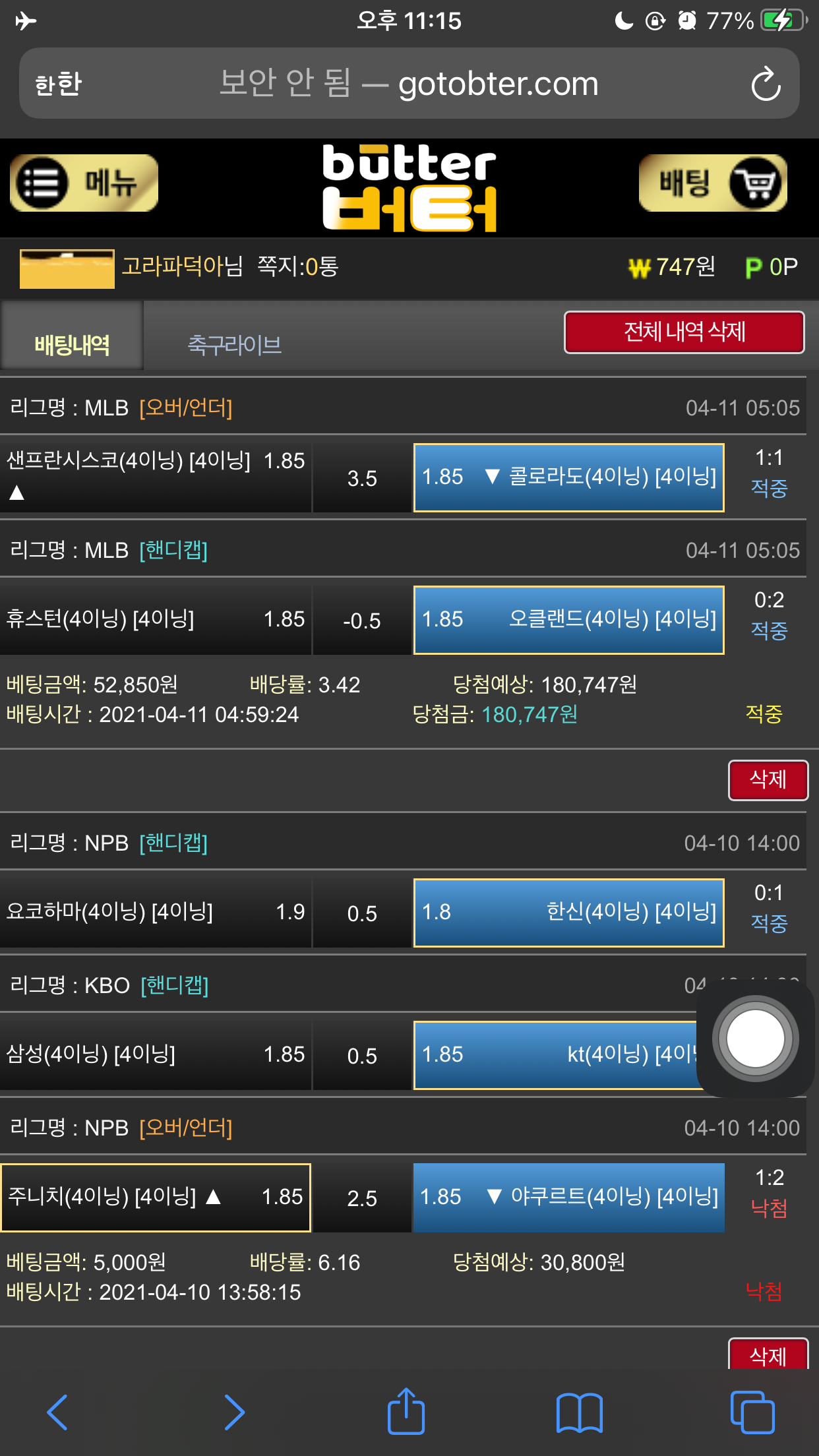Delete the 5,000원 bet record
Screen dimensions: 819x1456
768,1355
